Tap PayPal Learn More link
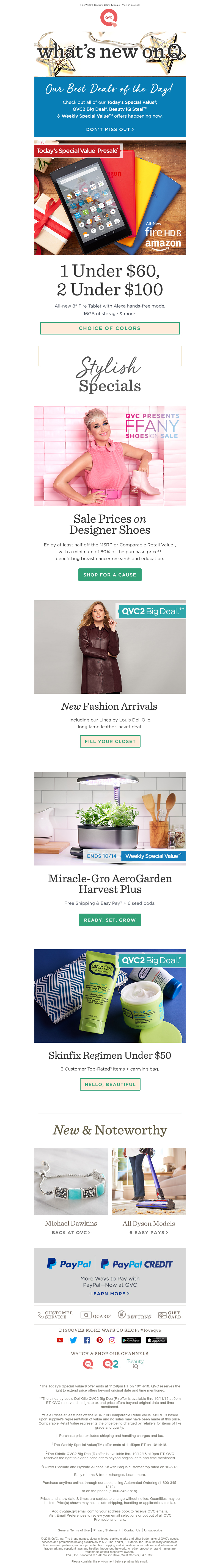The height and width of the screenshot is (1568, 220). [x=110, y=1293]
